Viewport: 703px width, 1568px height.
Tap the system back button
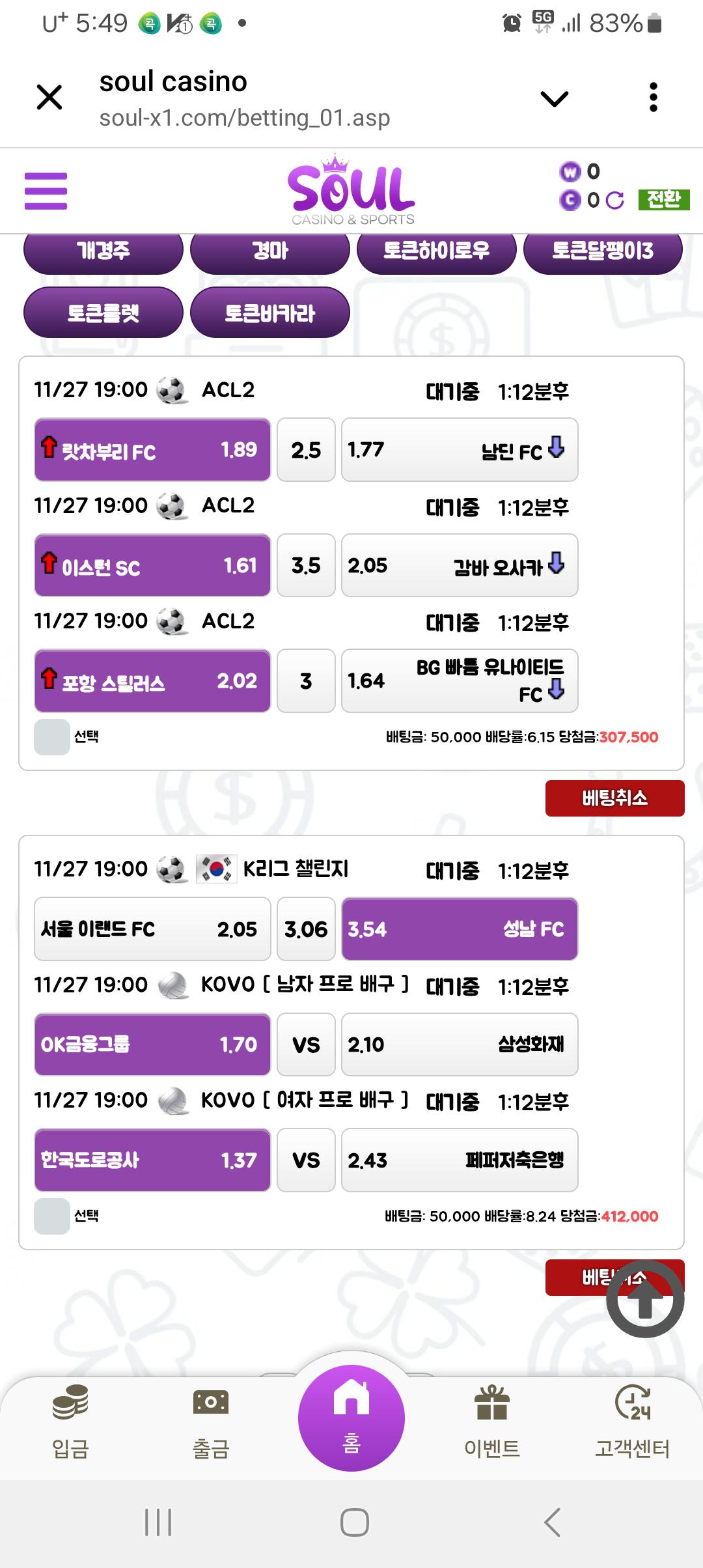coord(552,1522)
